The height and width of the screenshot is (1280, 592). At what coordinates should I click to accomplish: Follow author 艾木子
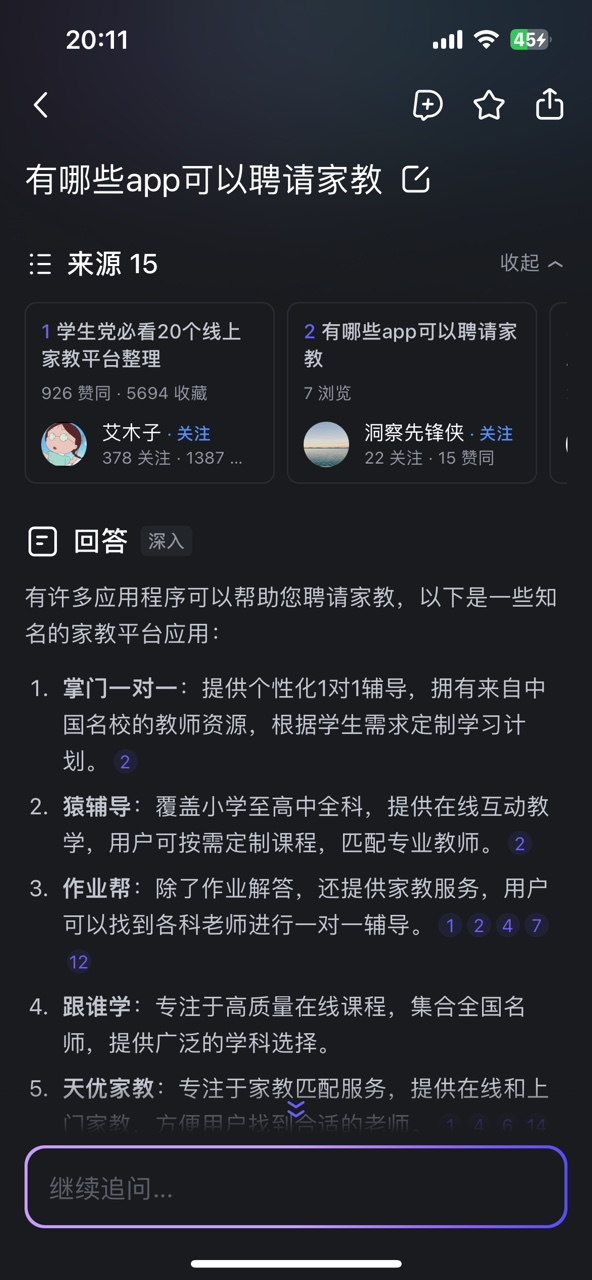tap(194, 434)
